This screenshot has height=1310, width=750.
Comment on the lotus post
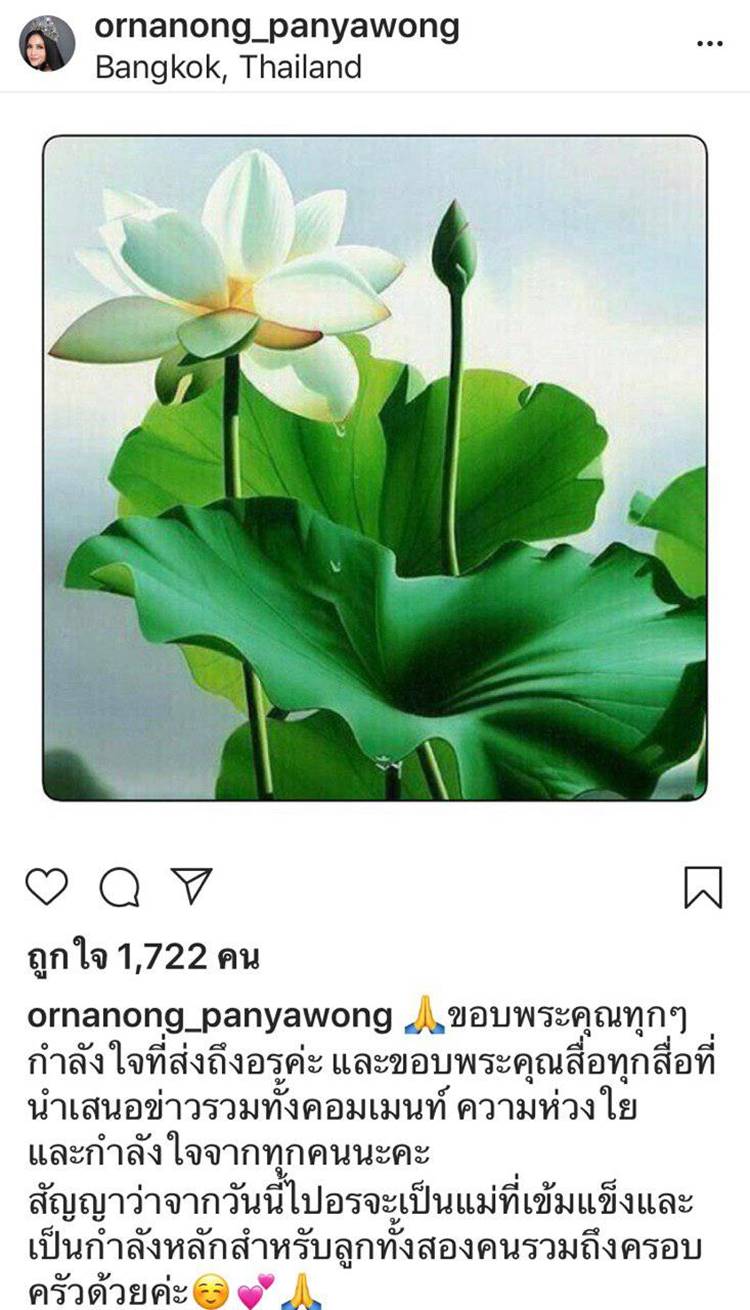pos(119,886)
